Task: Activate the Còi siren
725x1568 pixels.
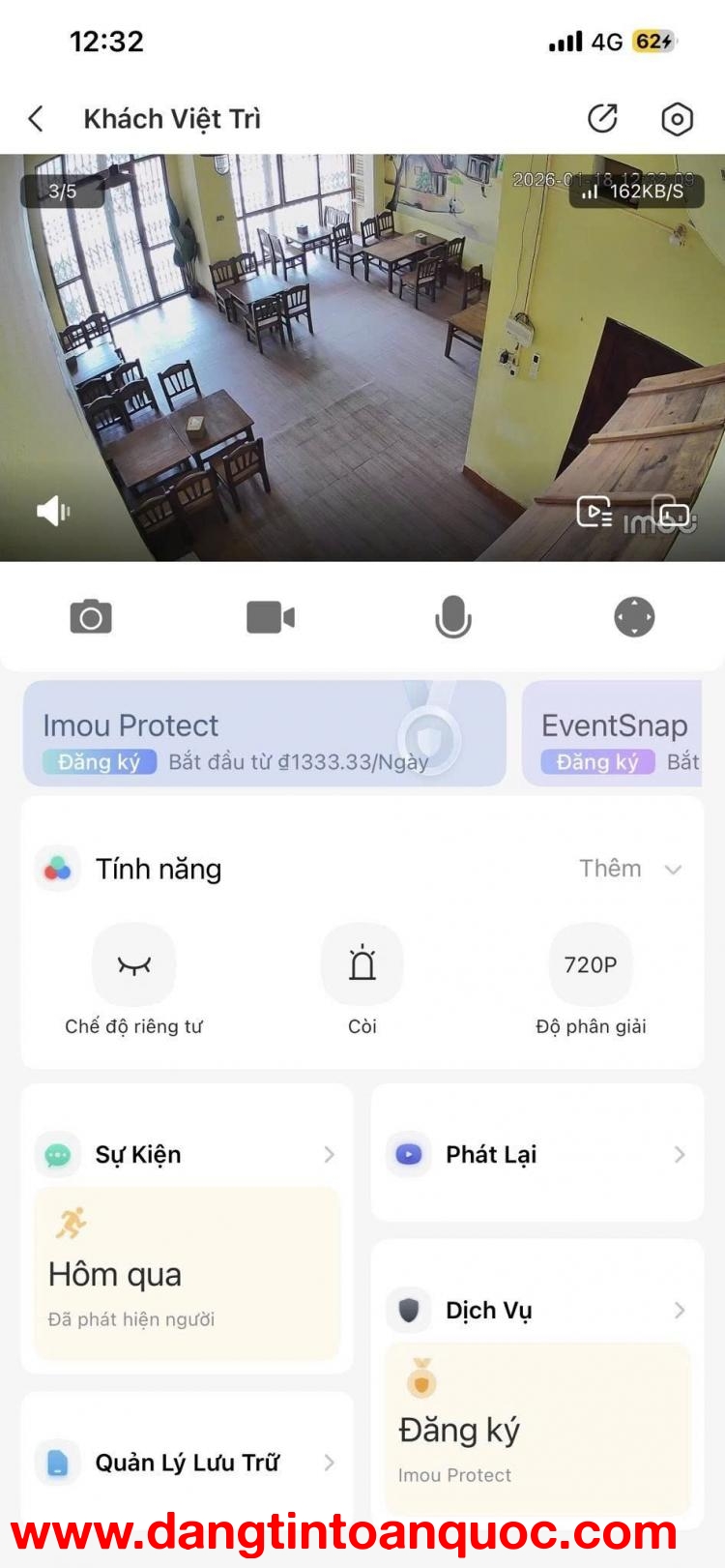Action: pyautogui.click(x=362, y=963)
